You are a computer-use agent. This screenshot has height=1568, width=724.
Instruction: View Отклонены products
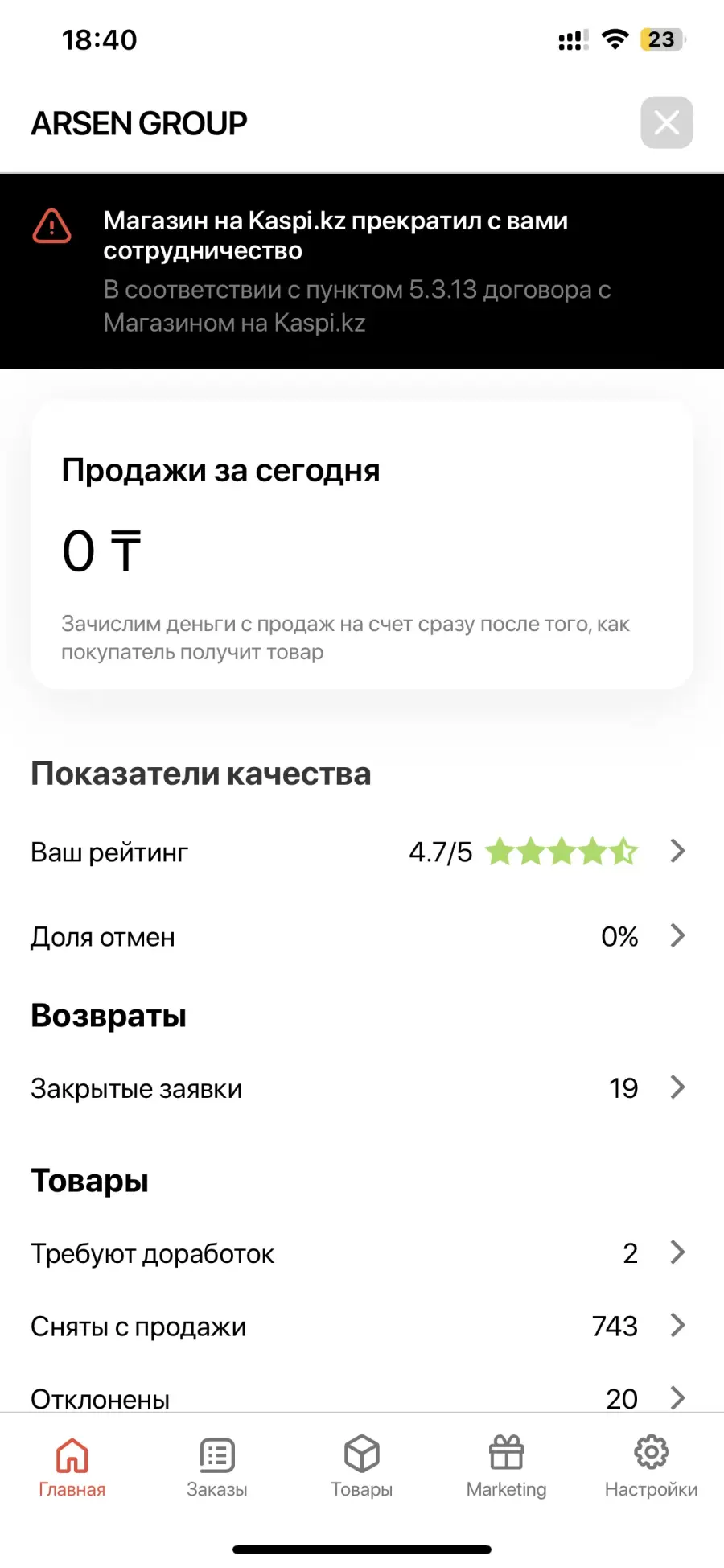pos(362,1397)
